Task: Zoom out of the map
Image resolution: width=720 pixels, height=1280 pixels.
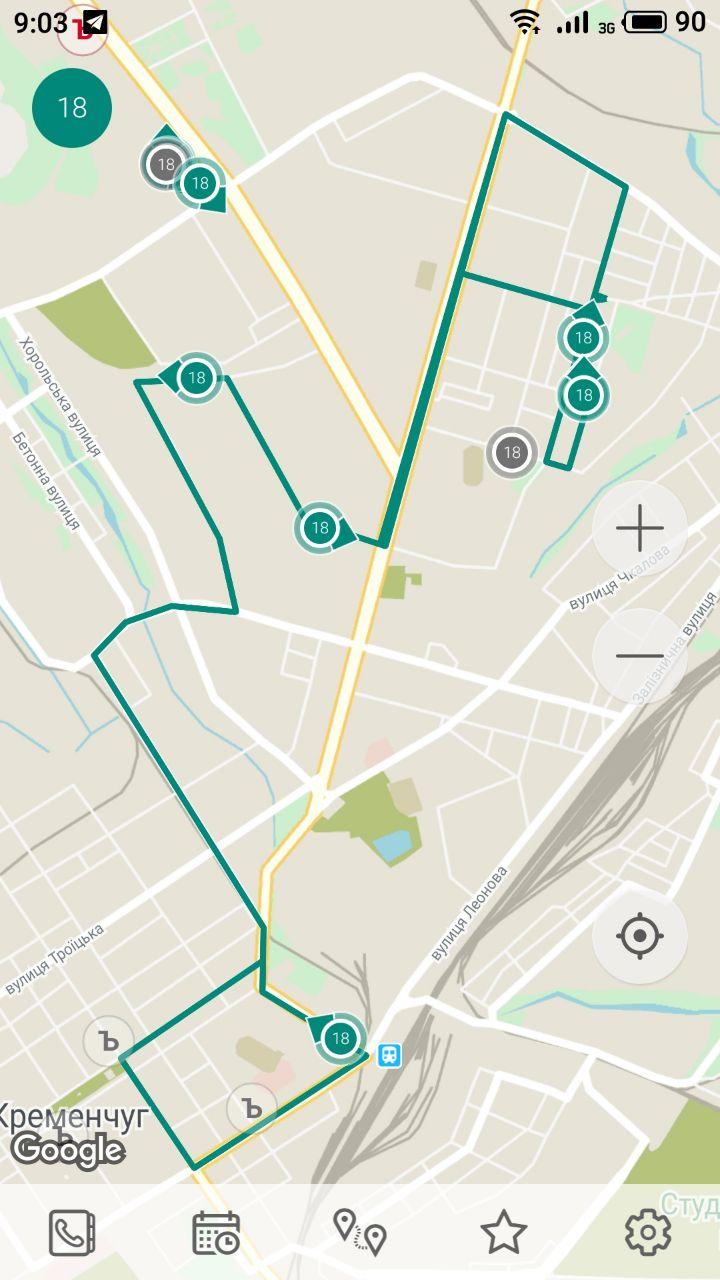Action: (x=640, y=656)
